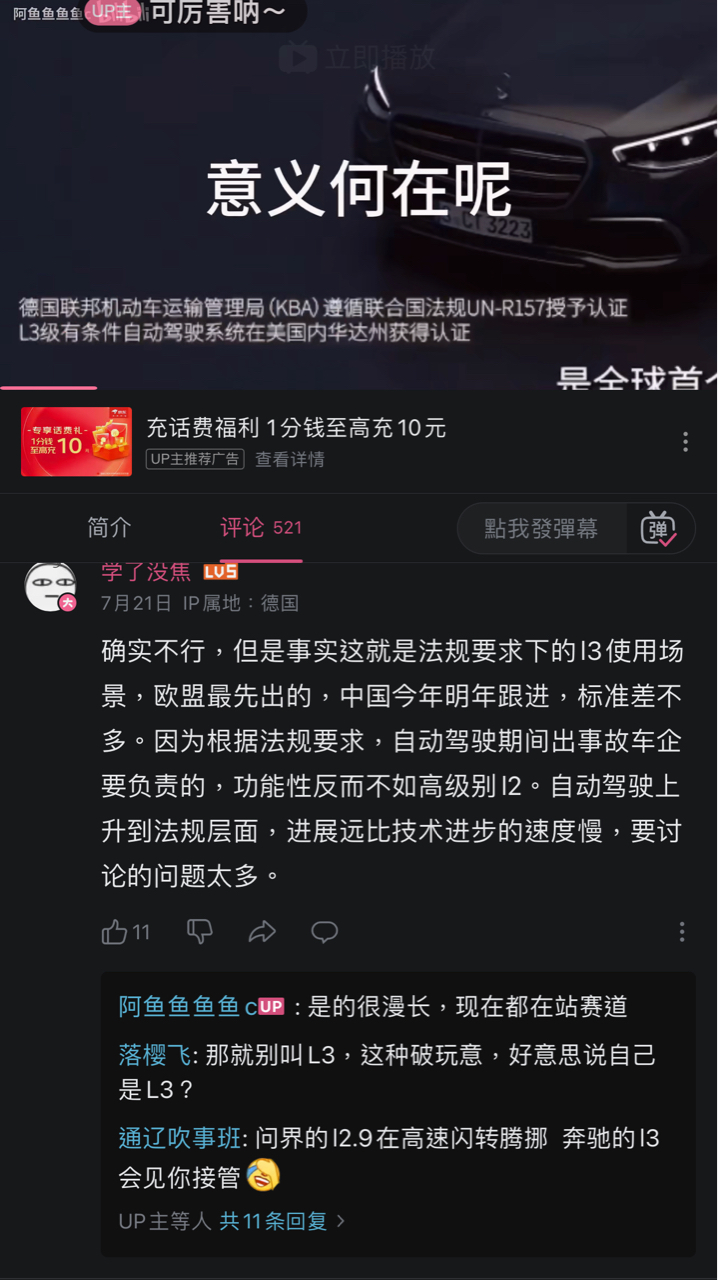Tap the 點我發彈幕 danmaku input
Image resolution: width=718 pixels, height=1280 pixels.
tap(541, 529)
